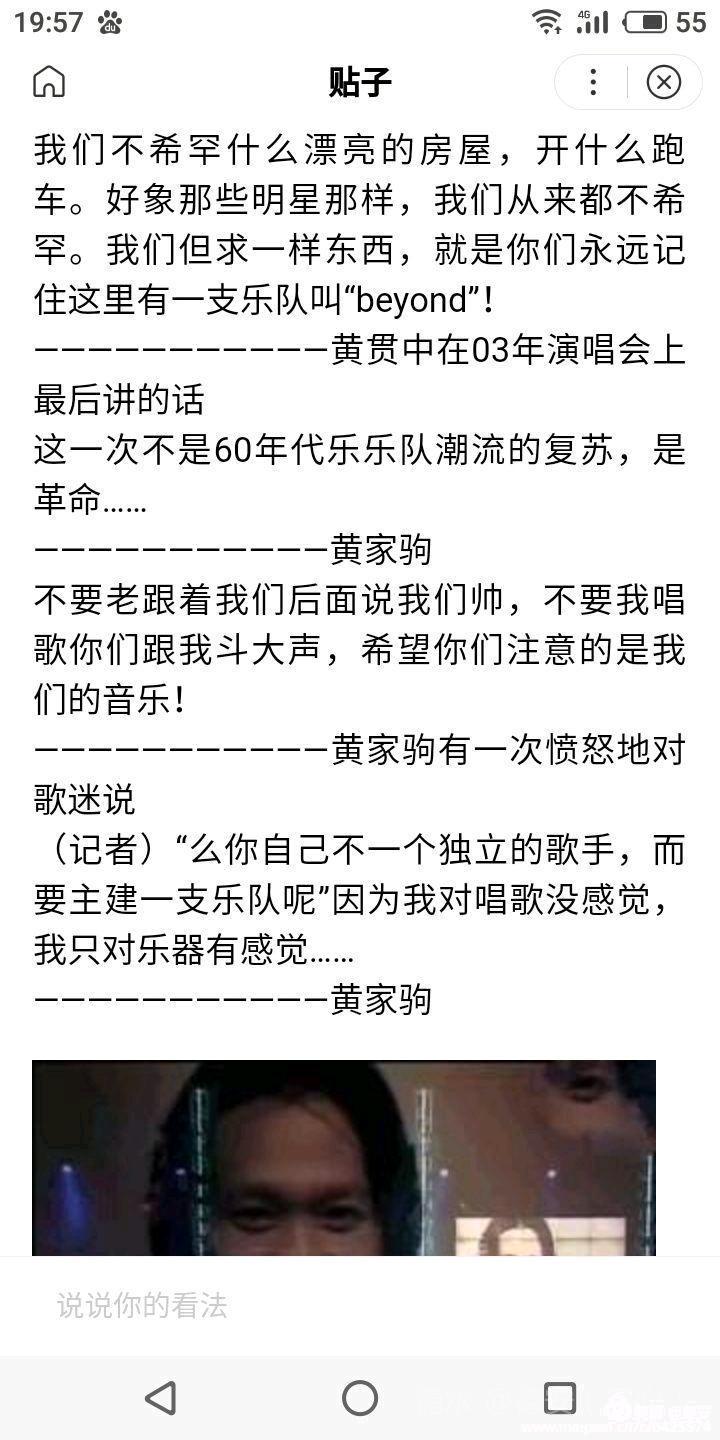Close the mini program page
Image resolution: width=720 pixels, height=1440 pixels.
pyautogui.click(x=664, y=82)
